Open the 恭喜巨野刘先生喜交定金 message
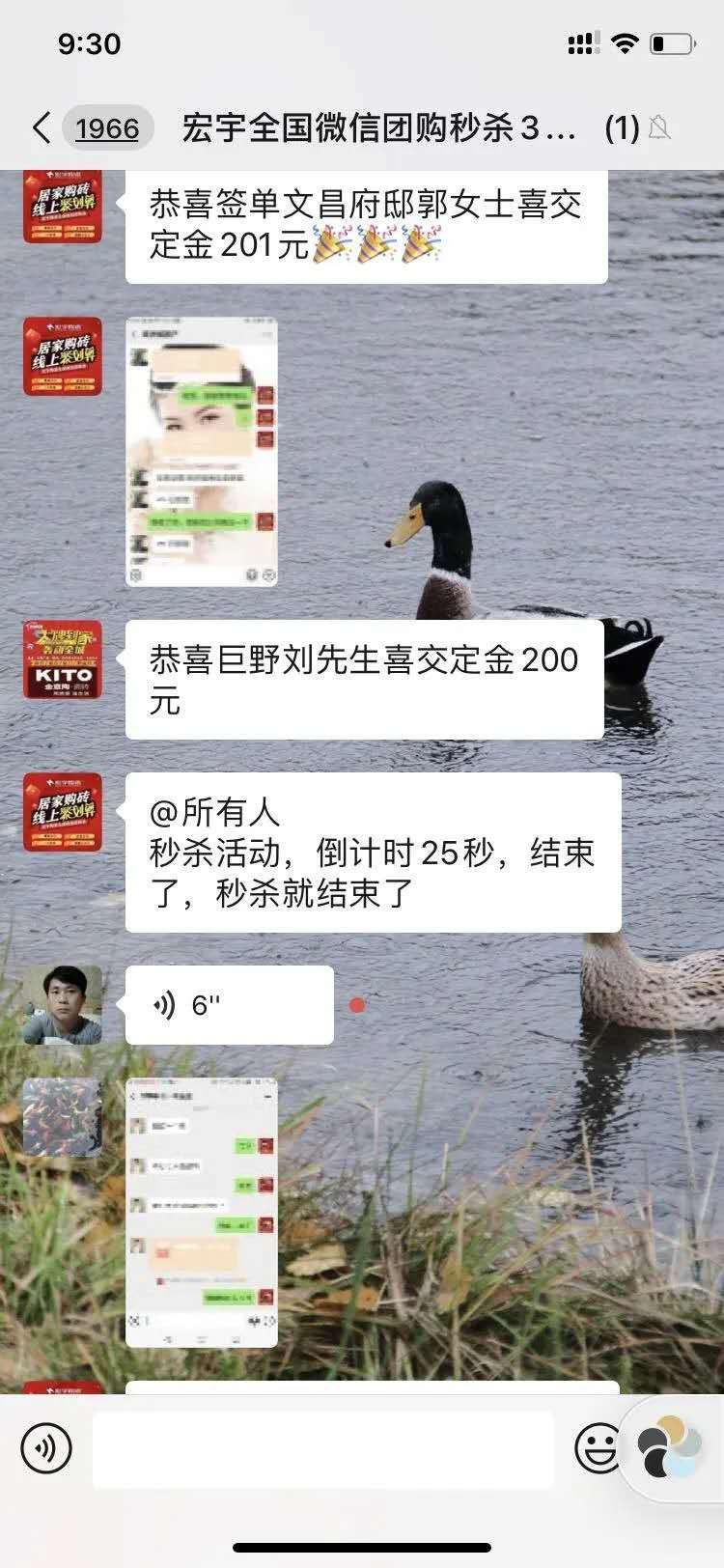 (x=364, y=680)
